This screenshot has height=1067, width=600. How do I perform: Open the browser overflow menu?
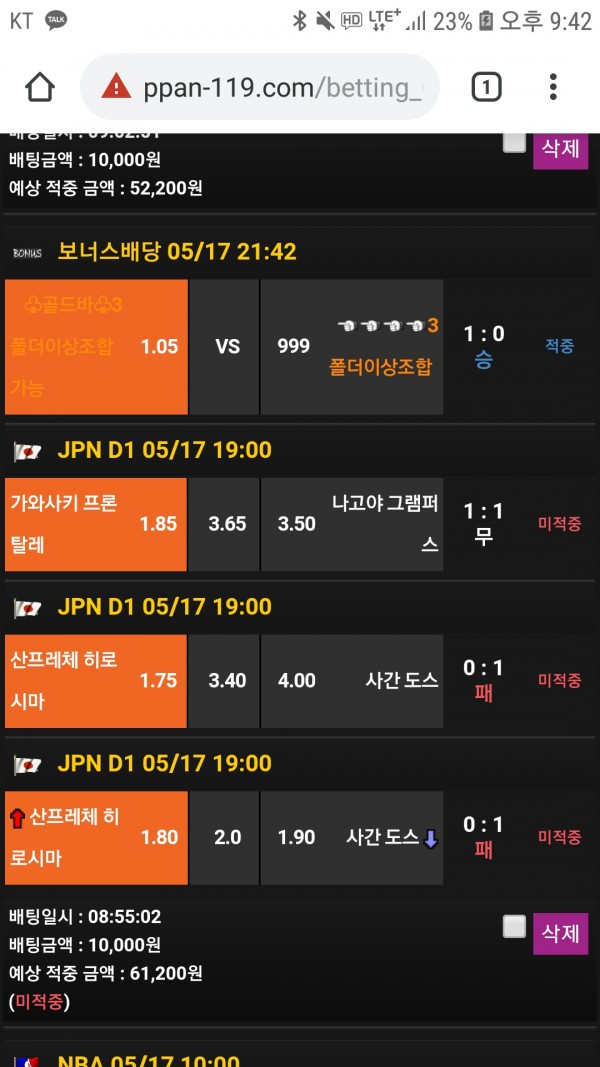(553, 87)
